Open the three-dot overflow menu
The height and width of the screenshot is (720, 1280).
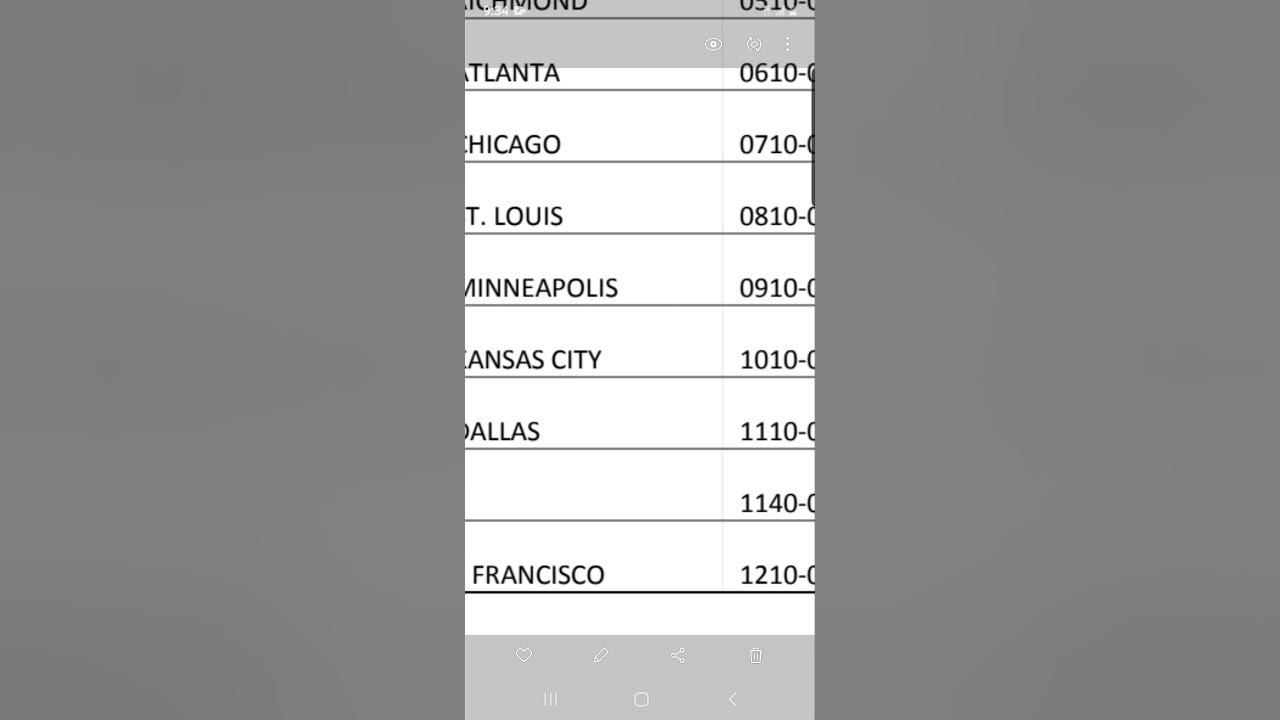pos(788,44)
